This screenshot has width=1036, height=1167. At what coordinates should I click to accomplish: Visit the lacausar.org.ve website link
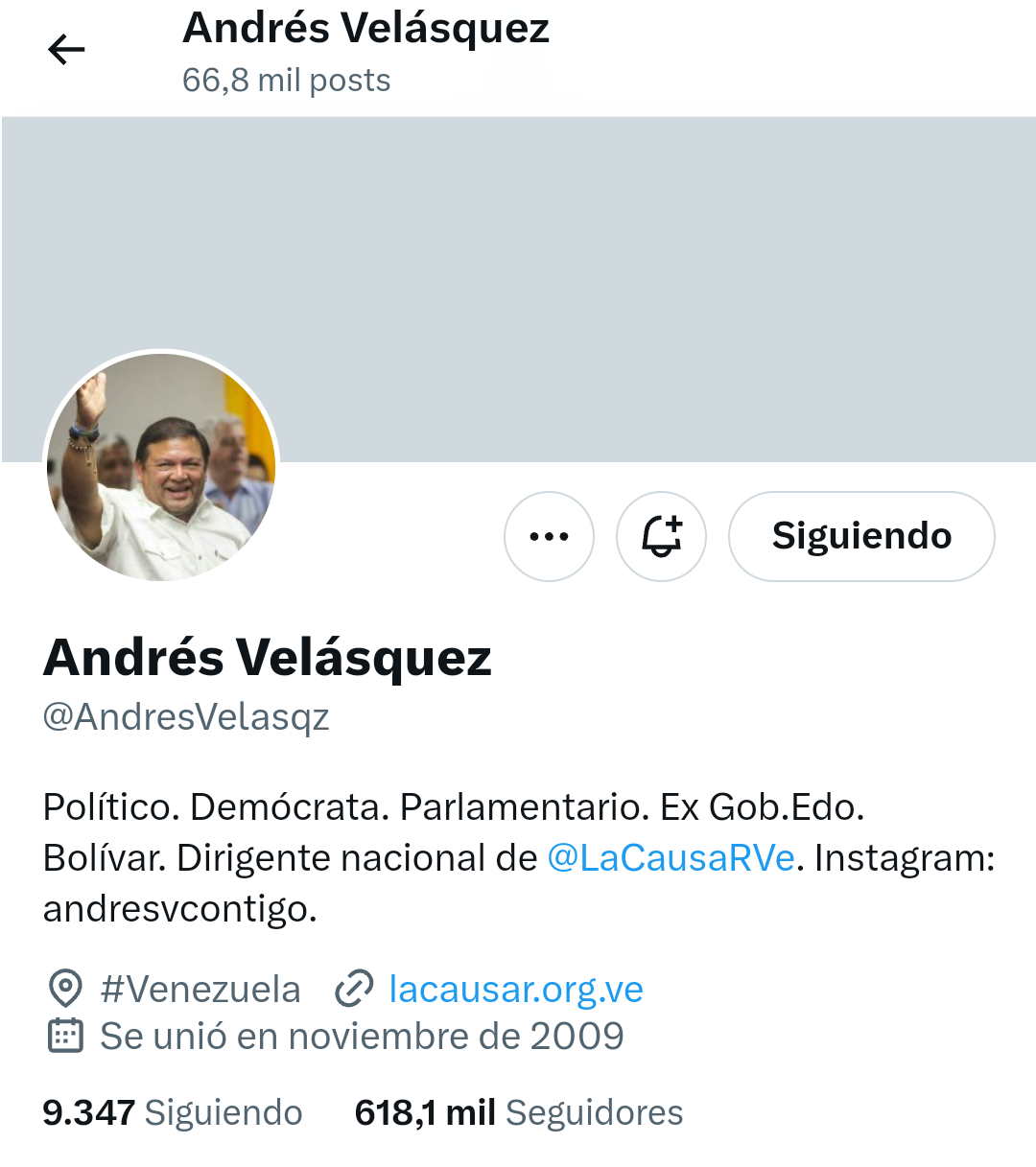[x=516, y=989]
